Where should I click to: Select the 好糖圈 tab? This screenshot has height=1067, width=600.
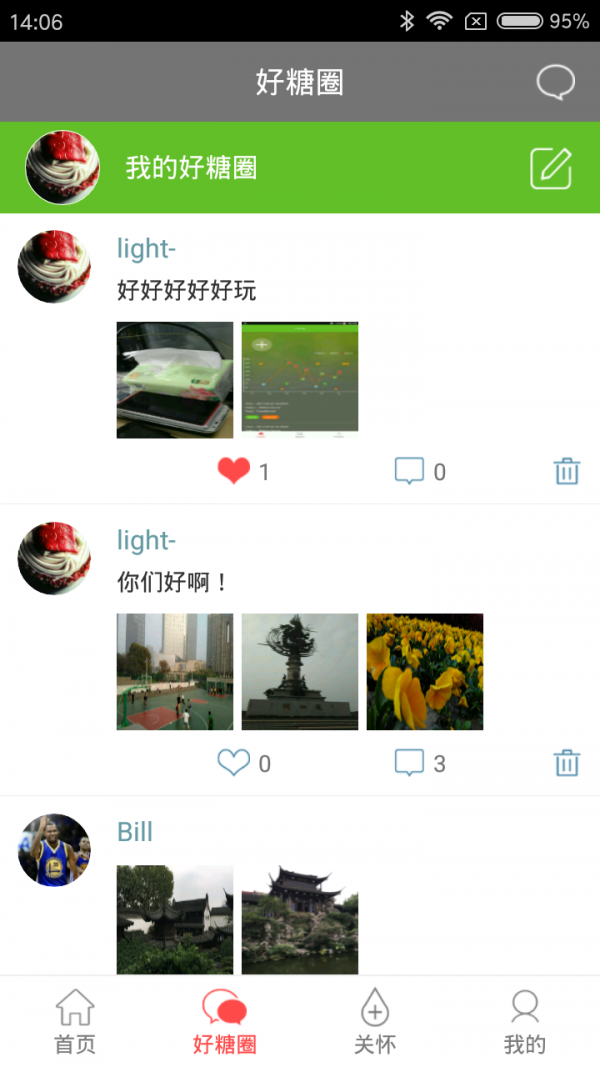click(225, 1022)
